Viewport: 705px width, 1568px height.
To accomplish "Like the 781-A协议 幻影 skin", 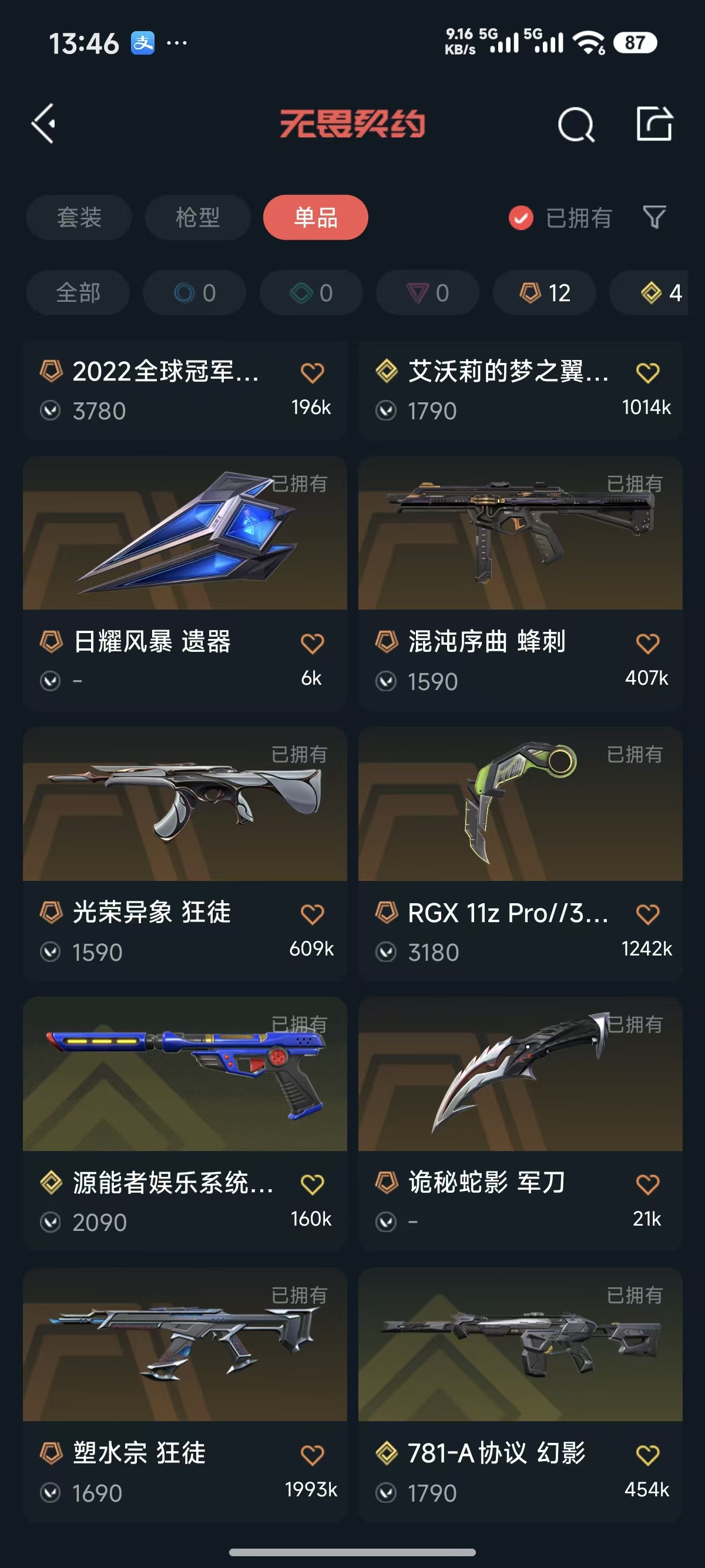I will pos(647,1455).
